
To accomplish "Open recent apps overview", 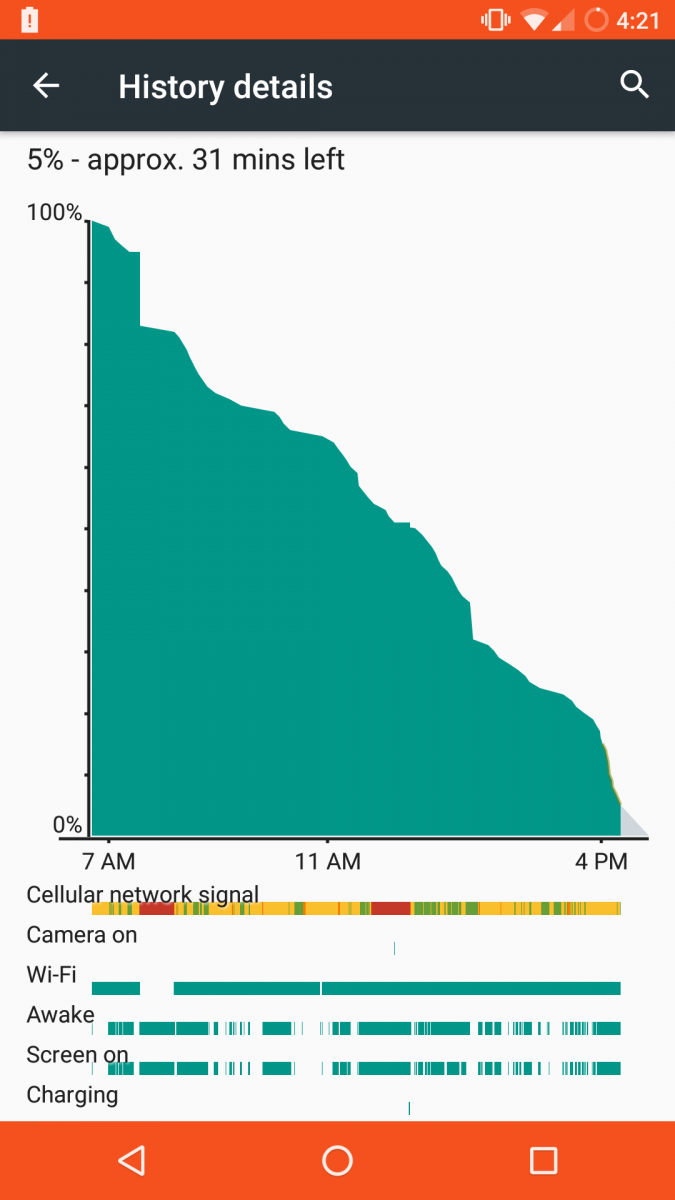I will click(543, 1160).
